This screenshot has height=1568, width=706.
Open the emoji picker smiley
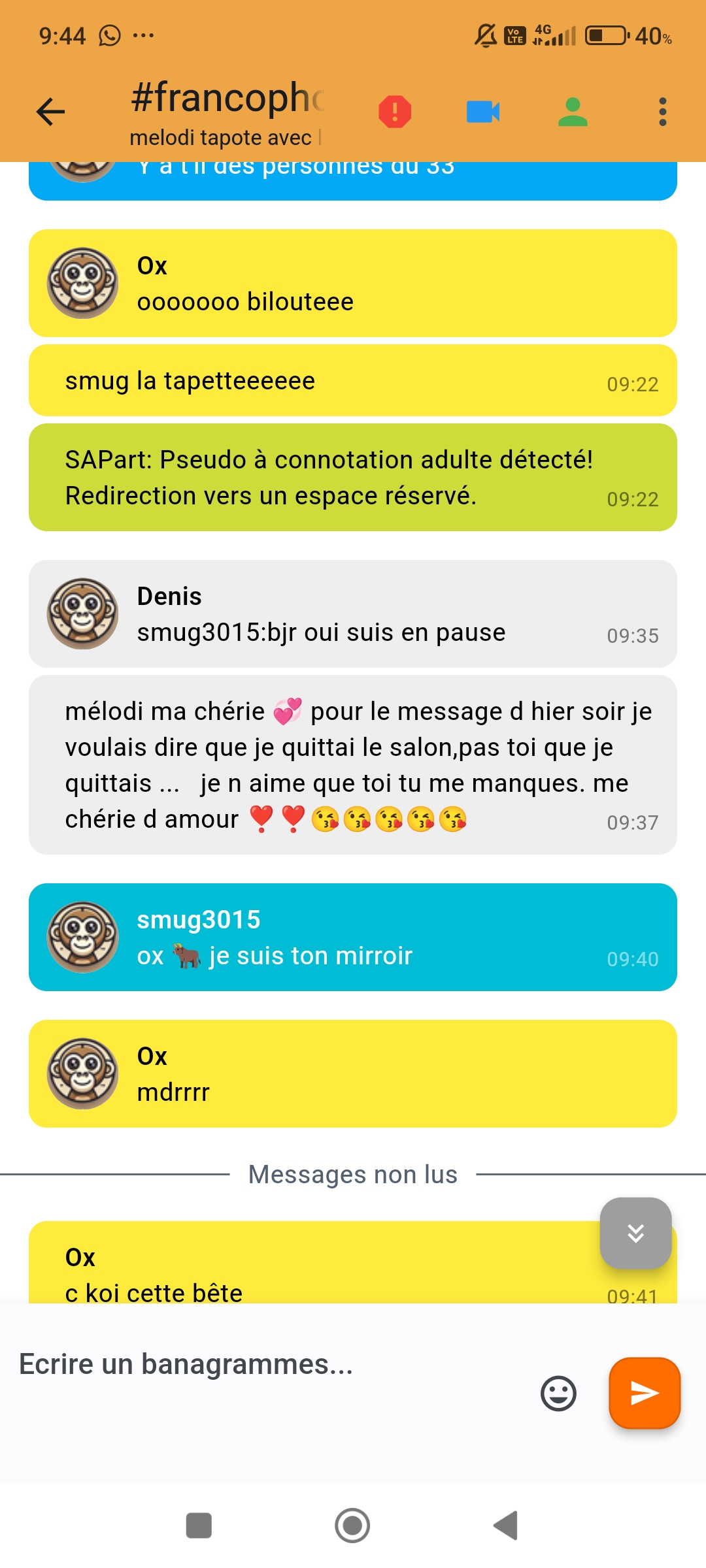558,1394
